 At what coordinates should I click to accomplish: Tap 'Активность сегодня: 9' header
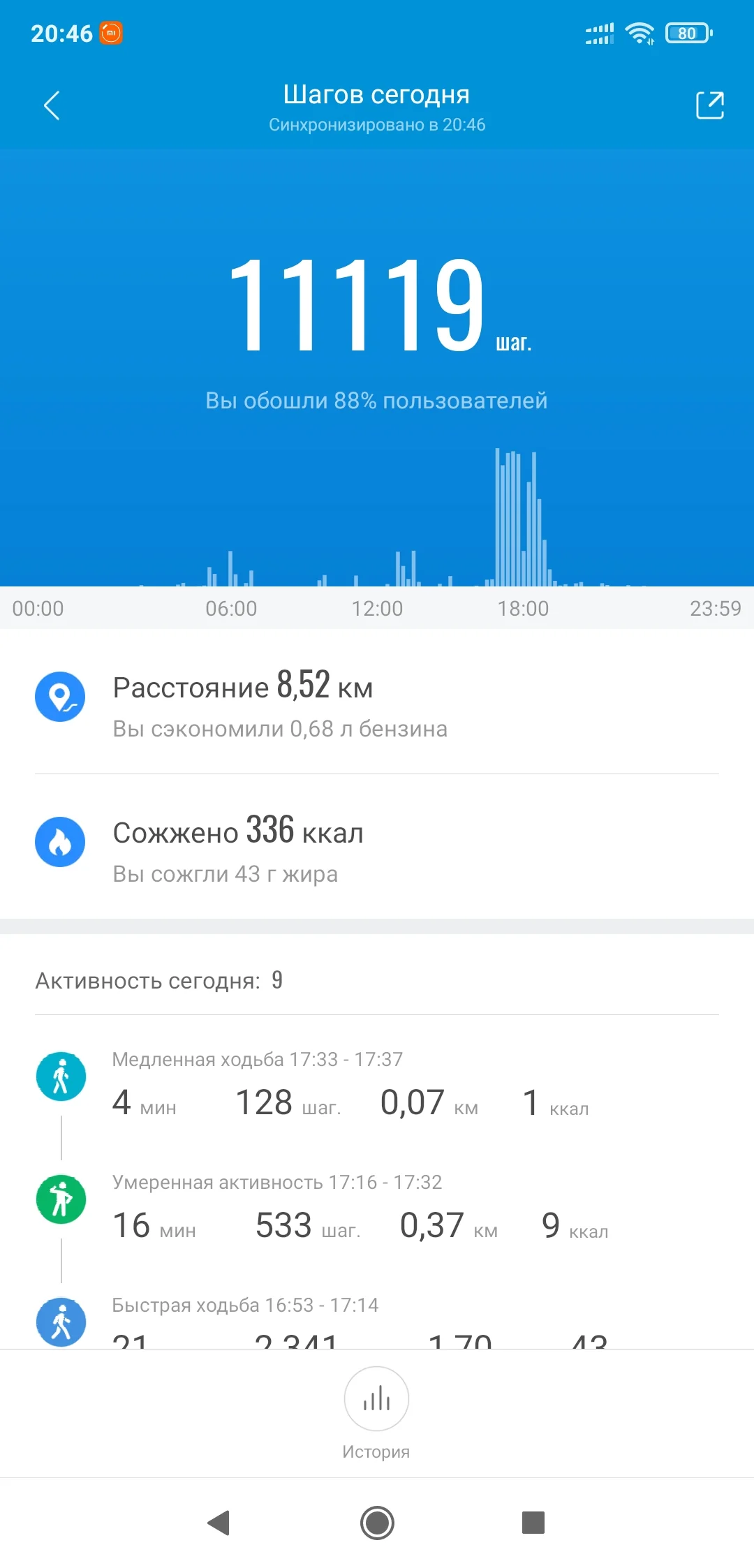[158, 979]
